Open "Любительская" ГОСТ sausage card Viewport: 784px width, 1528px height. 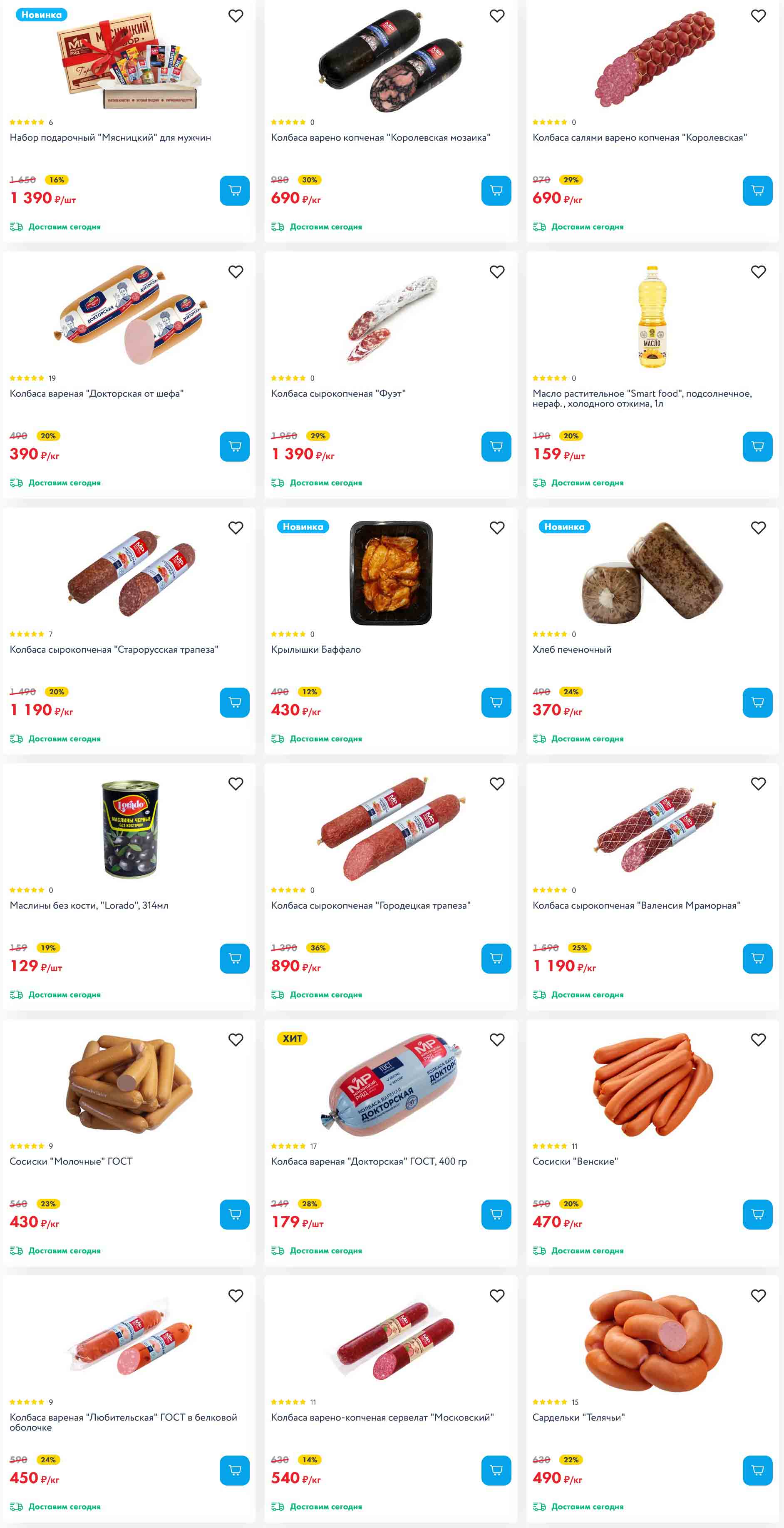[123, 1417]
